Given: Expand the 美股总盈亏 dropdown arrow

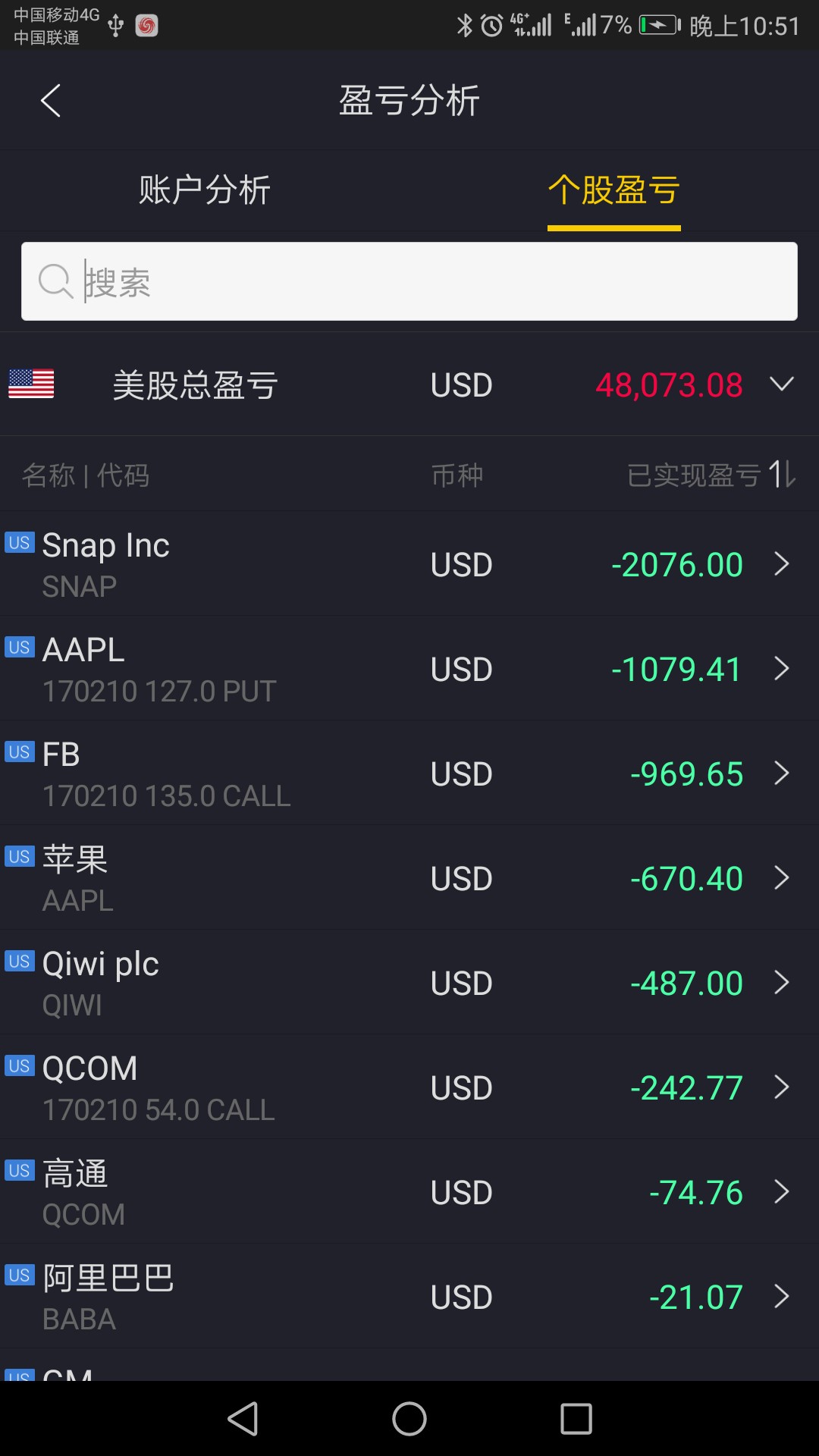Looking at the screenshot, I should click(x=782, y=384).
